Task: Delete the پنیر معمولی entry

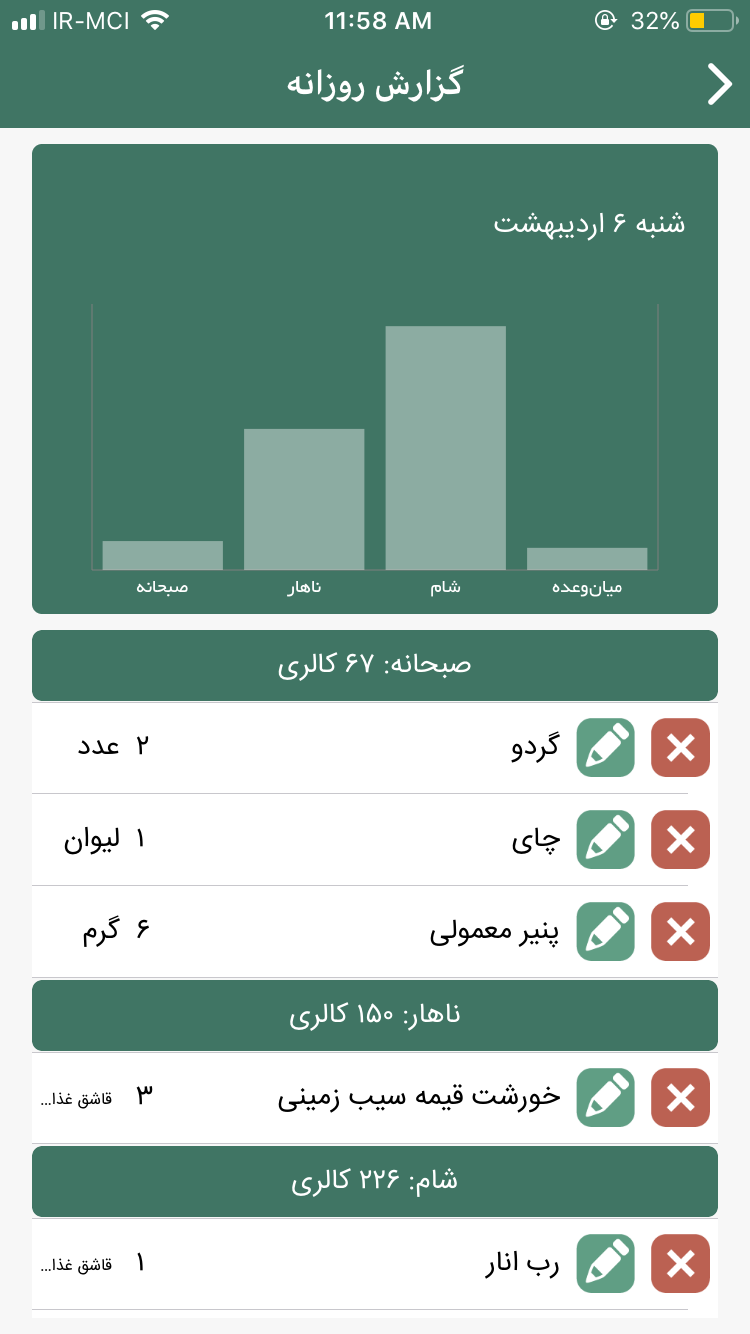Action: pos(681,931)
